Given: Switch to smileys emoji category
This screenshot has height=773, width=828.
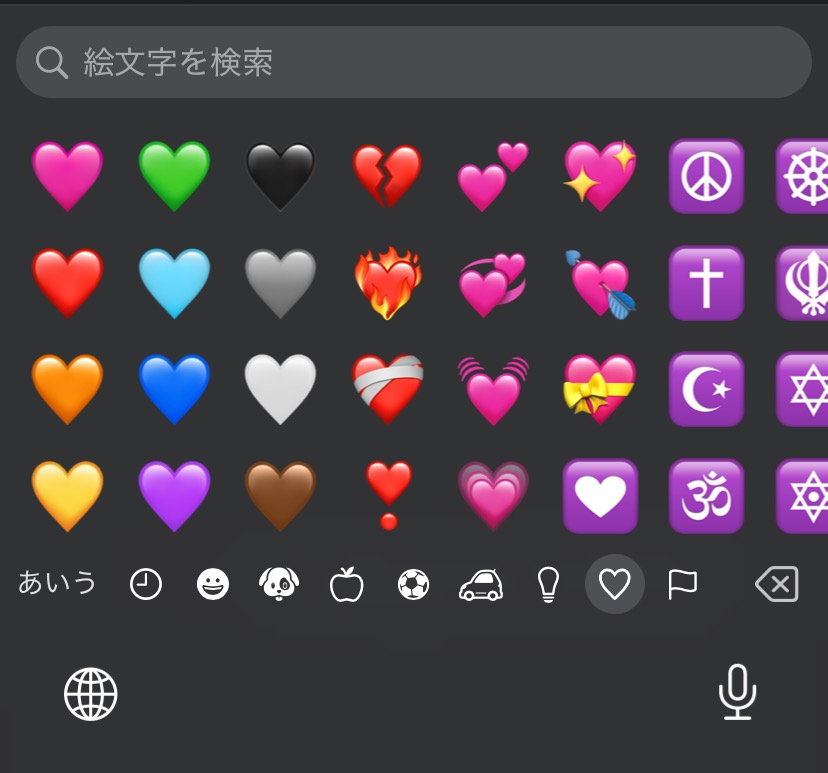Looking at the screenshot, I should 212,584.
